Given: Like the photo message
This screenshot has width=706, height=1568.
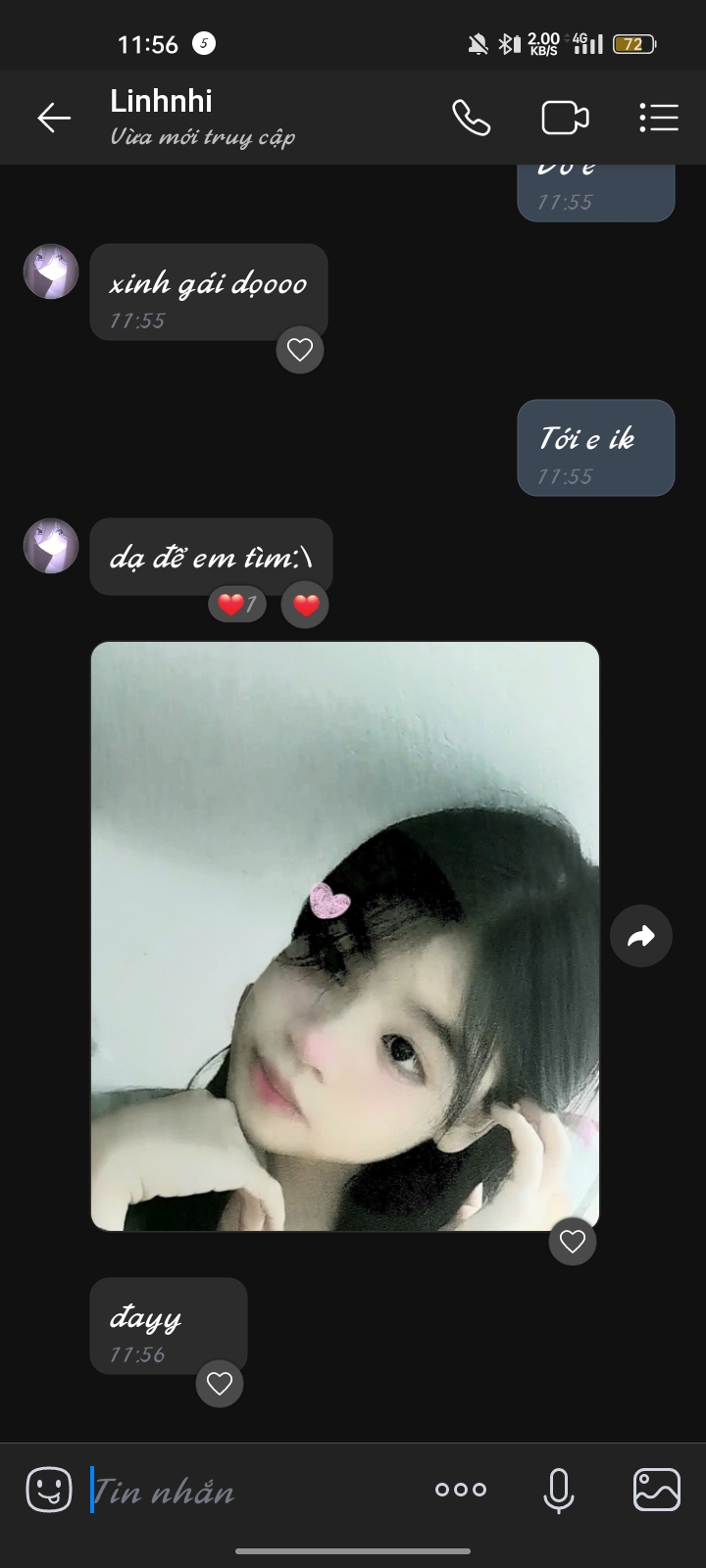Looking at the screenshot, I should click(573, 1242).
